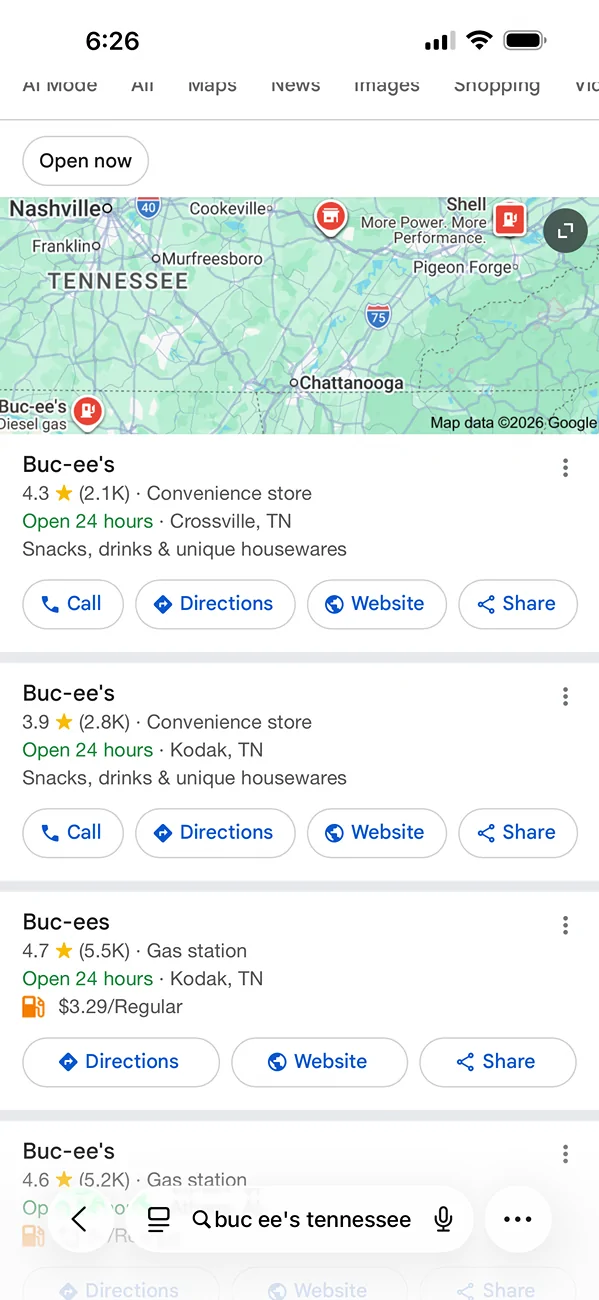Viewport: 599px width, 1300px height.
Task: Open website for Crossville Buc-ee's
Action: click(377, 604)
